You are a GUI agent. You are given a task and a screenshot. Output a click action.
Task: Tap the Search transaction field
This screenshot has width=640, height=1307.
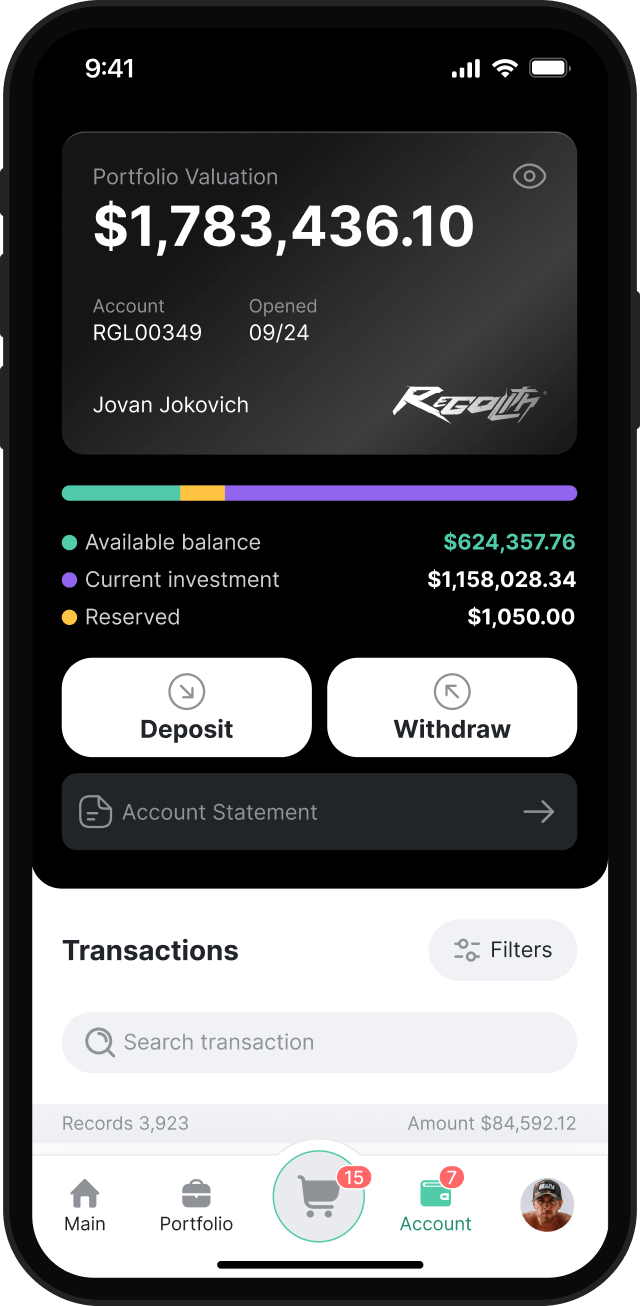click(319, 1042)
